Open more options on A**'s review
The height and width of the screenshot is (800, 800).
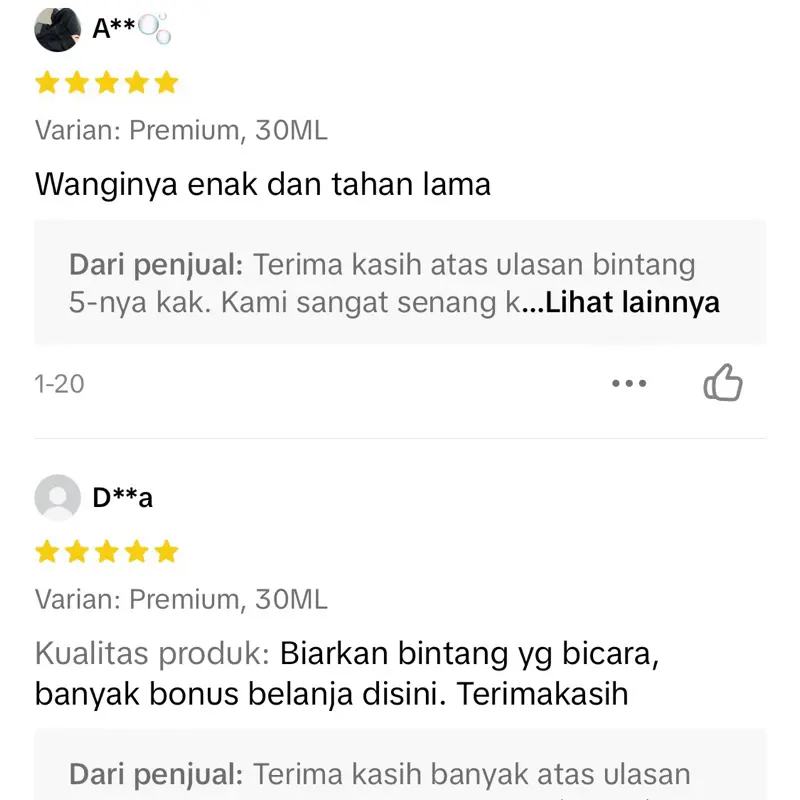629,383
